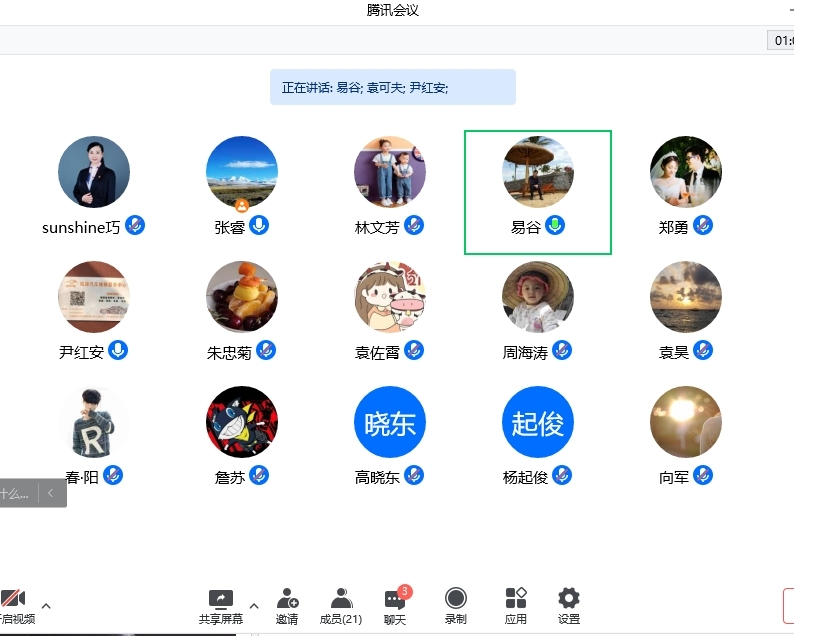Start recording the meeting

click(456, 606)
